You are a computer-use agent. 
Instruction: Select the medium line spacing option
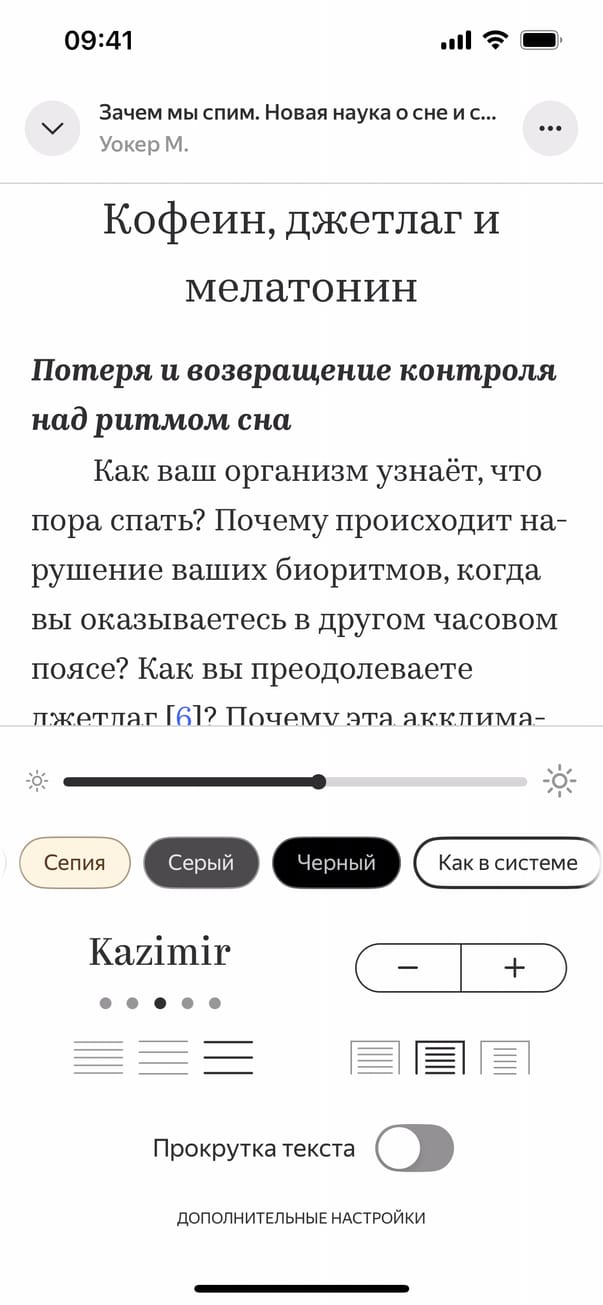point(163,1057)
